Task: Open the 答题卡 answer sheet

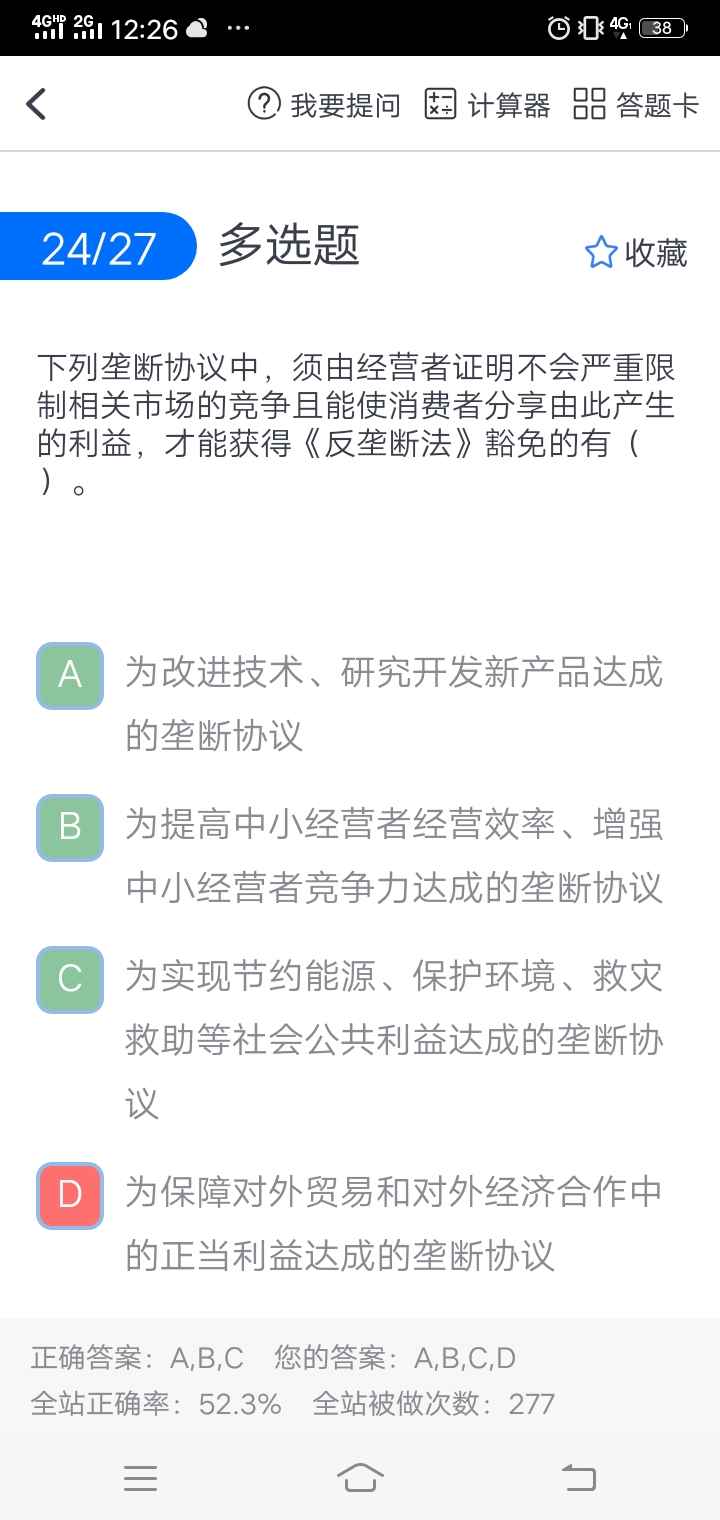Action: [636, 104]
